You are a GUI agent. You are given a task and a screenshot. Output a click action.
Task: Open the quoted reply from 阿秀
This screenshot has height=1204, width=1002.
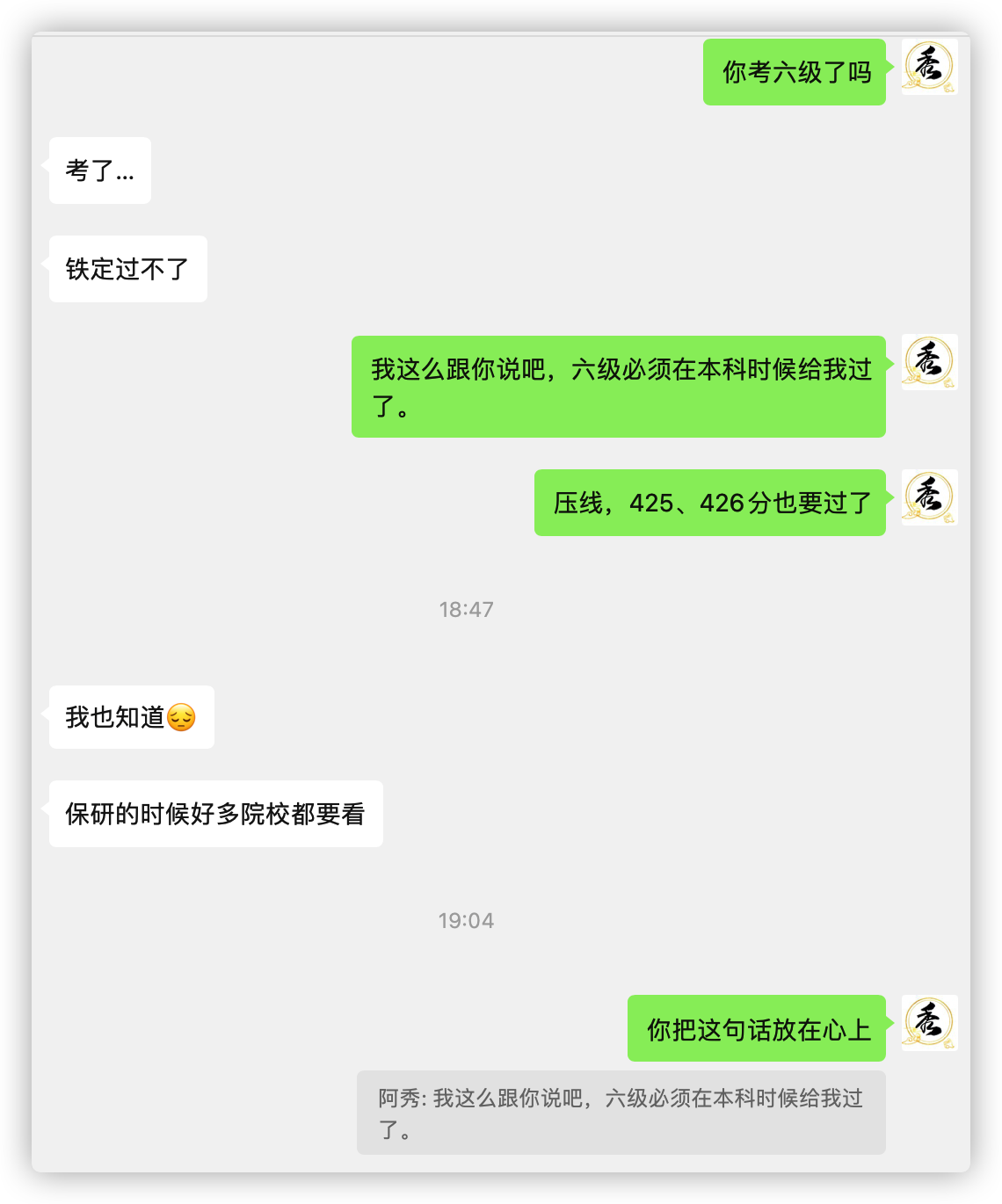point(621,1113)
